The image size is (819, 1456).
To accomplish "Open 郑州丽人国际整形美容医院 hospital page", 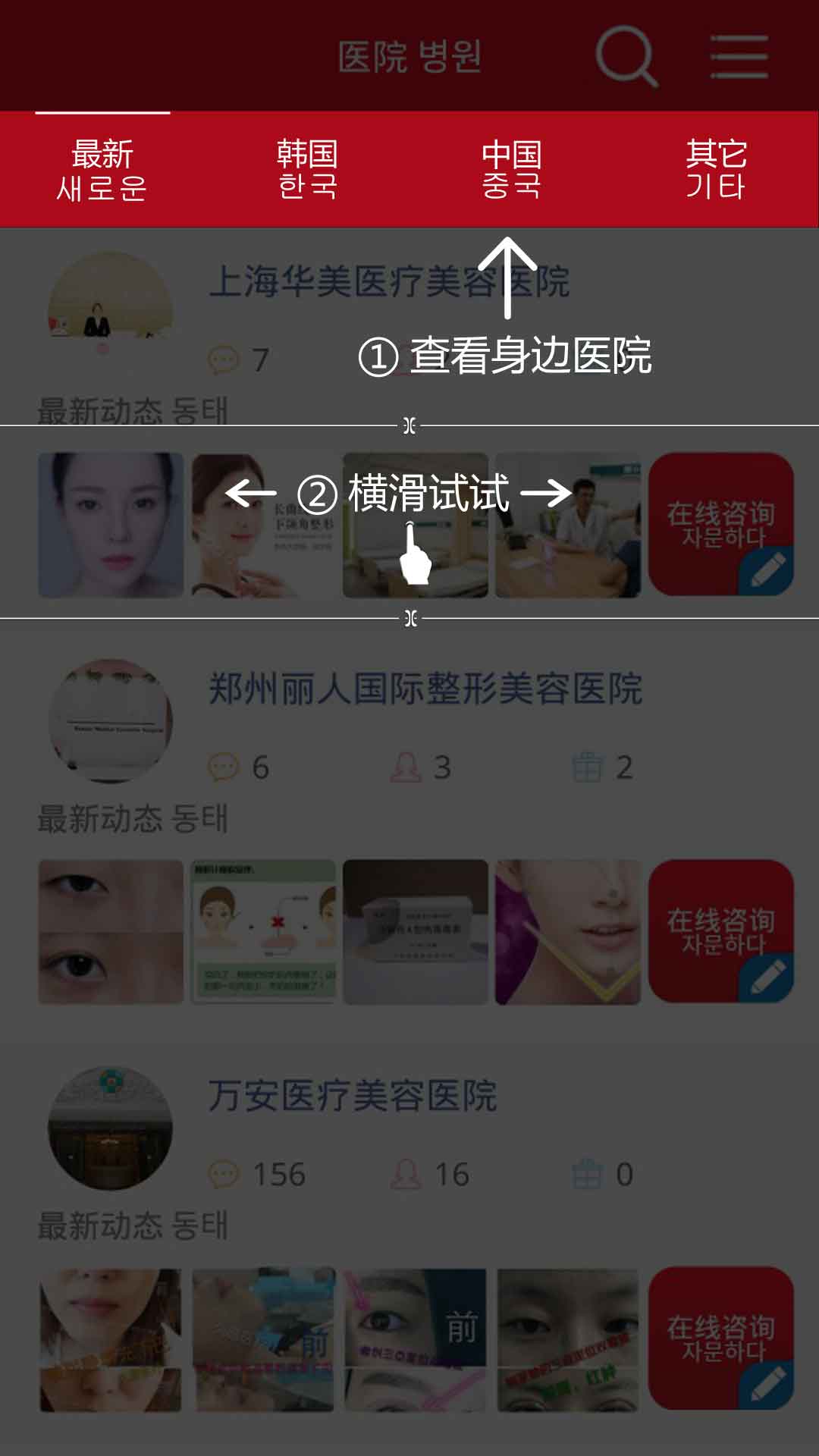I will click(x=425, y=689).
